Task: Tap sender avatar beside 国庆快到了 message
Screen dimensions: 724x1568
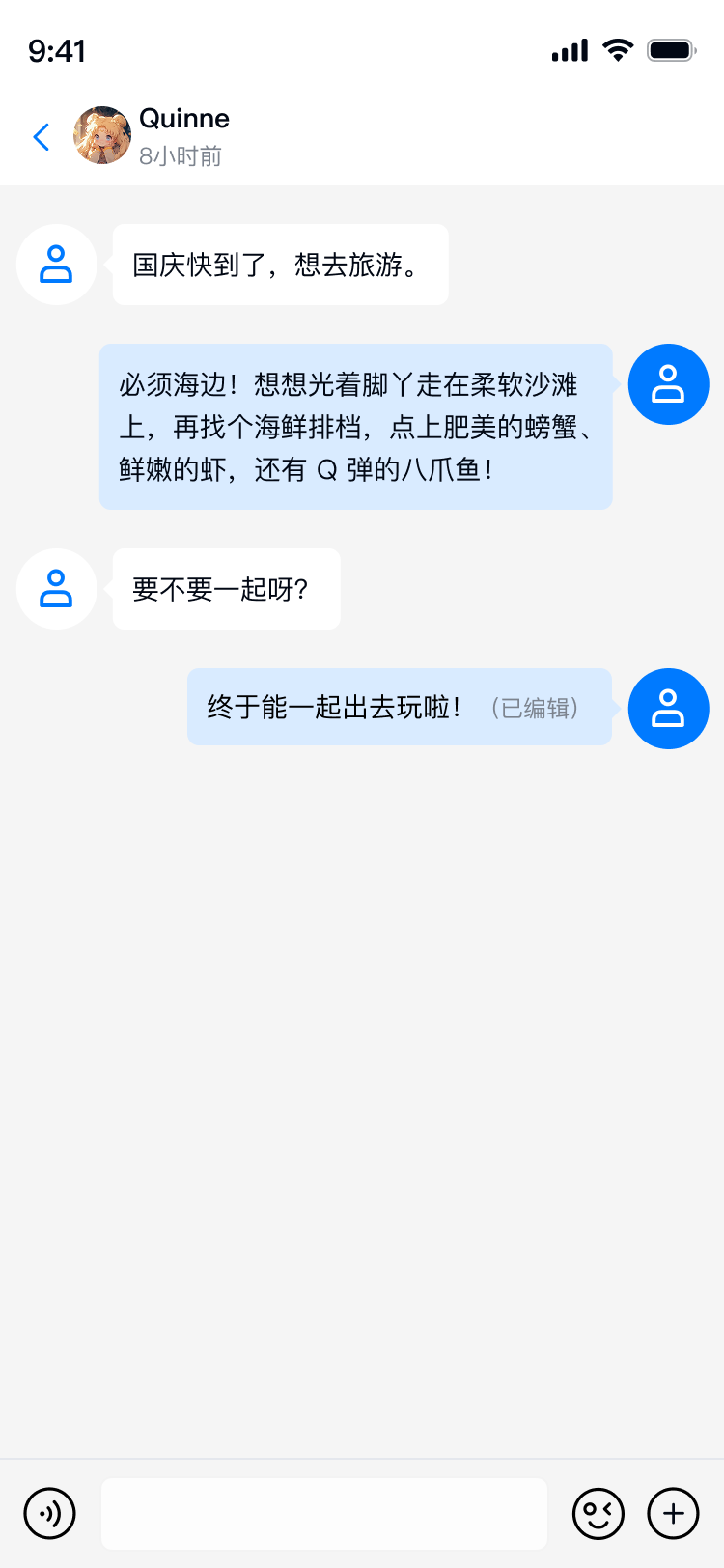Action: [x=57, y=265]
